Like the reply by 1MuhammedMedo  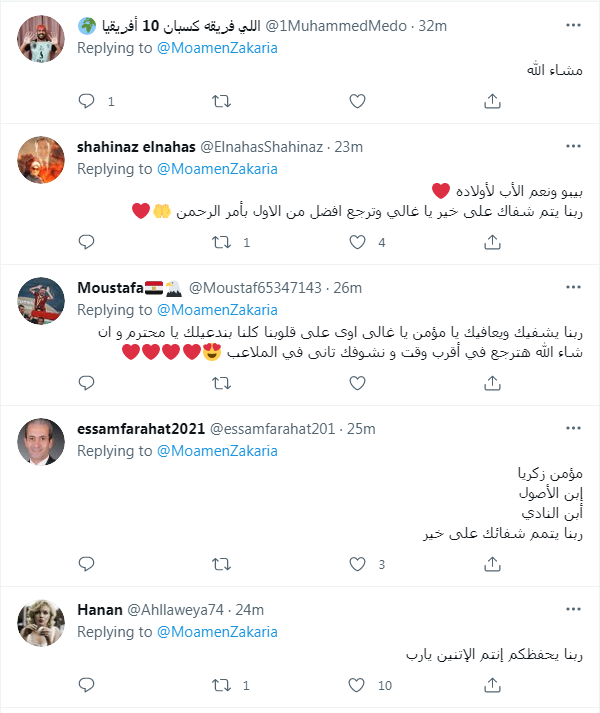point(357,101)
